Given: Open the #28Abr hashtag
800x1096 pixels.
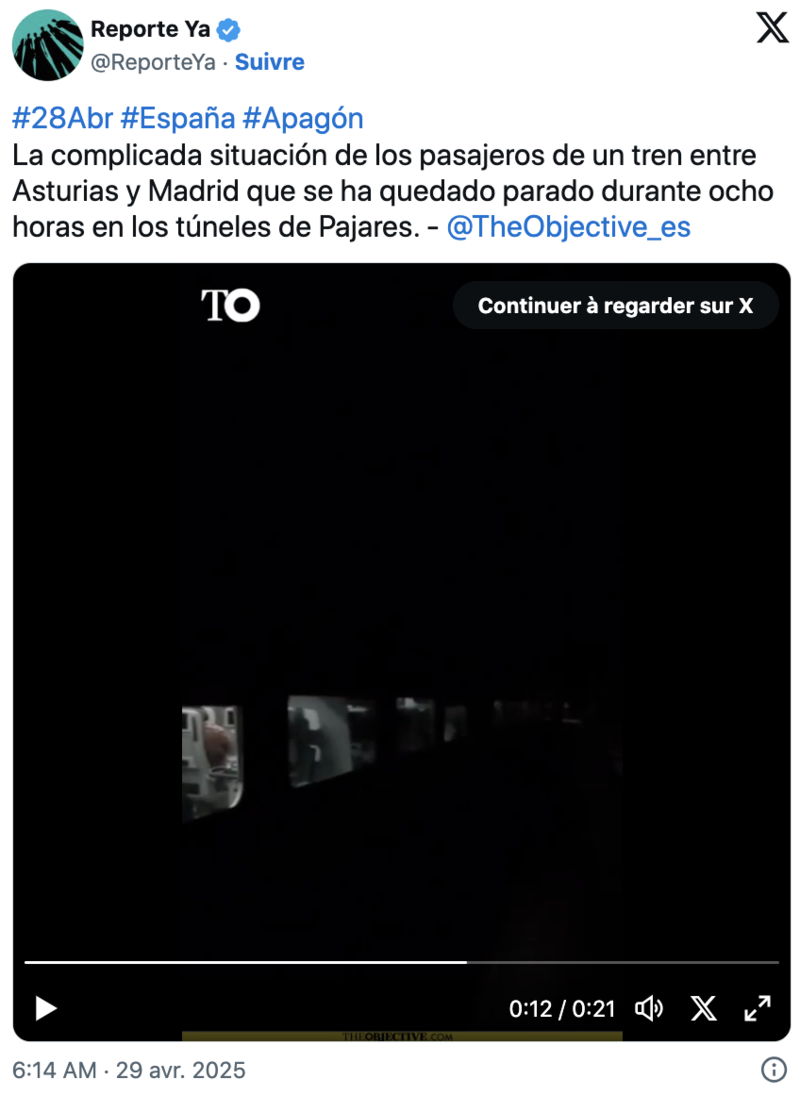Looking at the screenshot, I should point(62,119).
